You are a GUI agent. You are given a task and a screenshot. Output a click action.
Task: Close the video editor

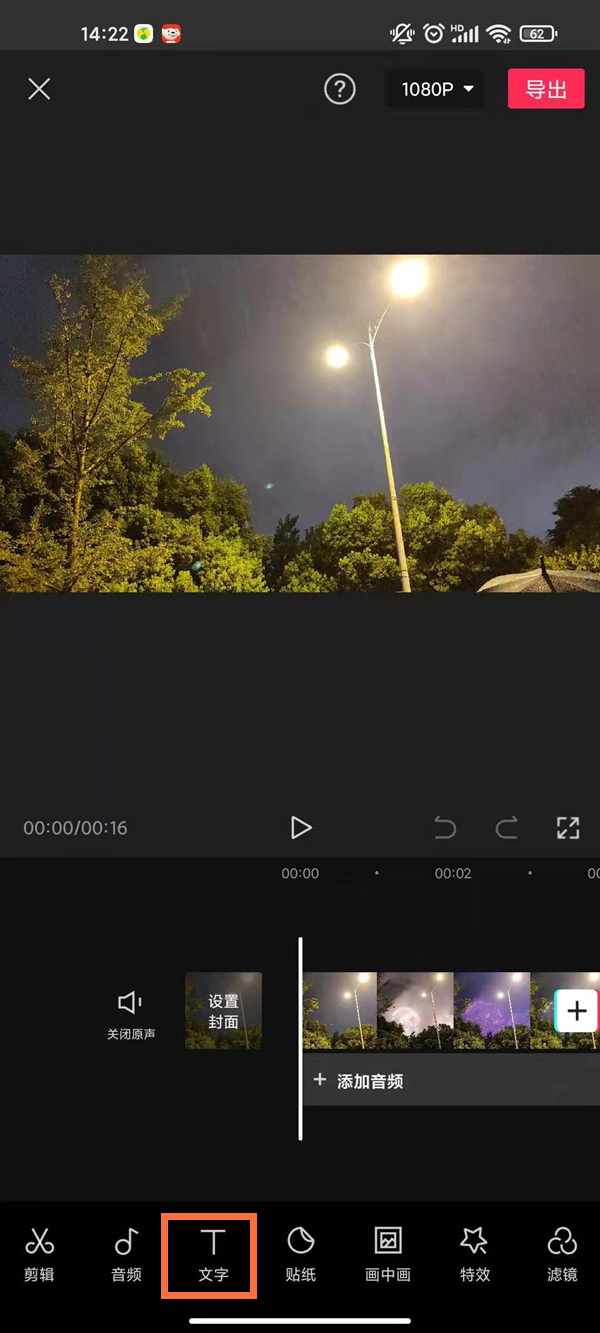[39, 89]
